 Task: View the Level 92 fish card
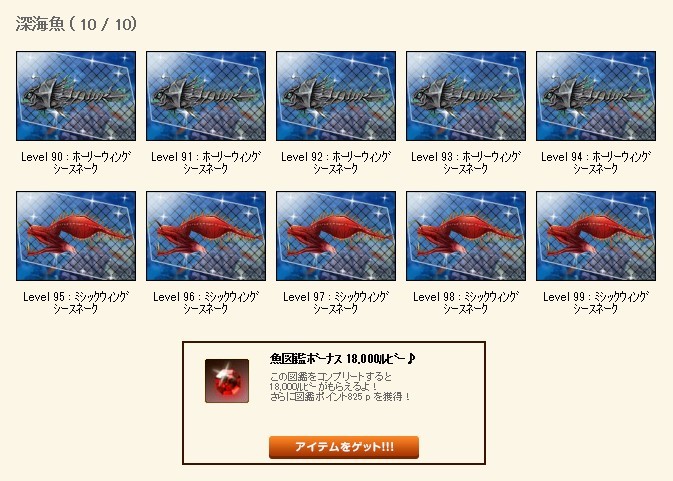(336, 96)
